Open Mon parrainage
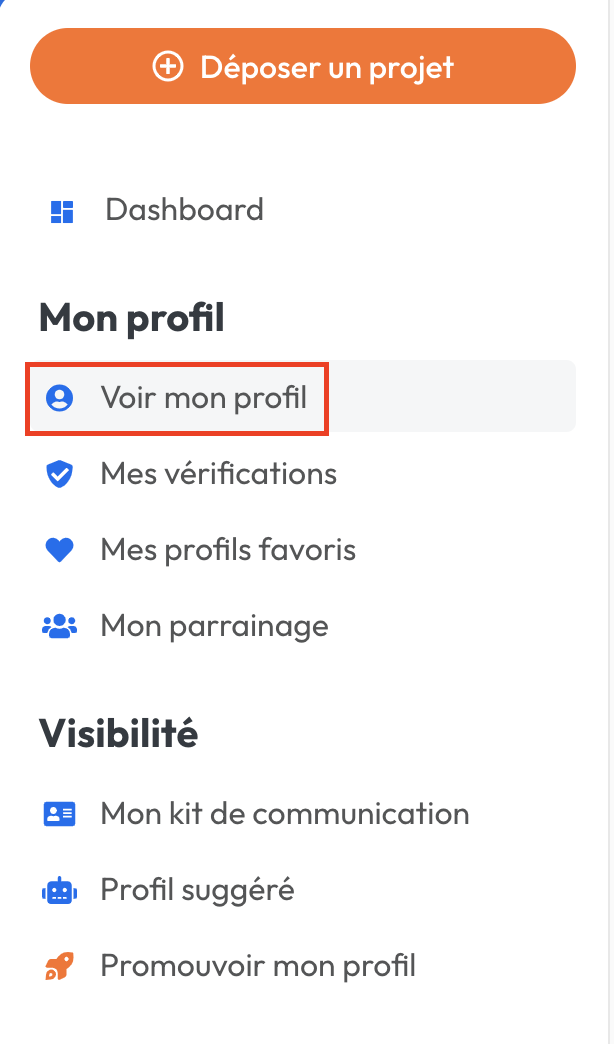Image resolution: width=614 pixels, height=1044 pixels. tap(214, 626)
